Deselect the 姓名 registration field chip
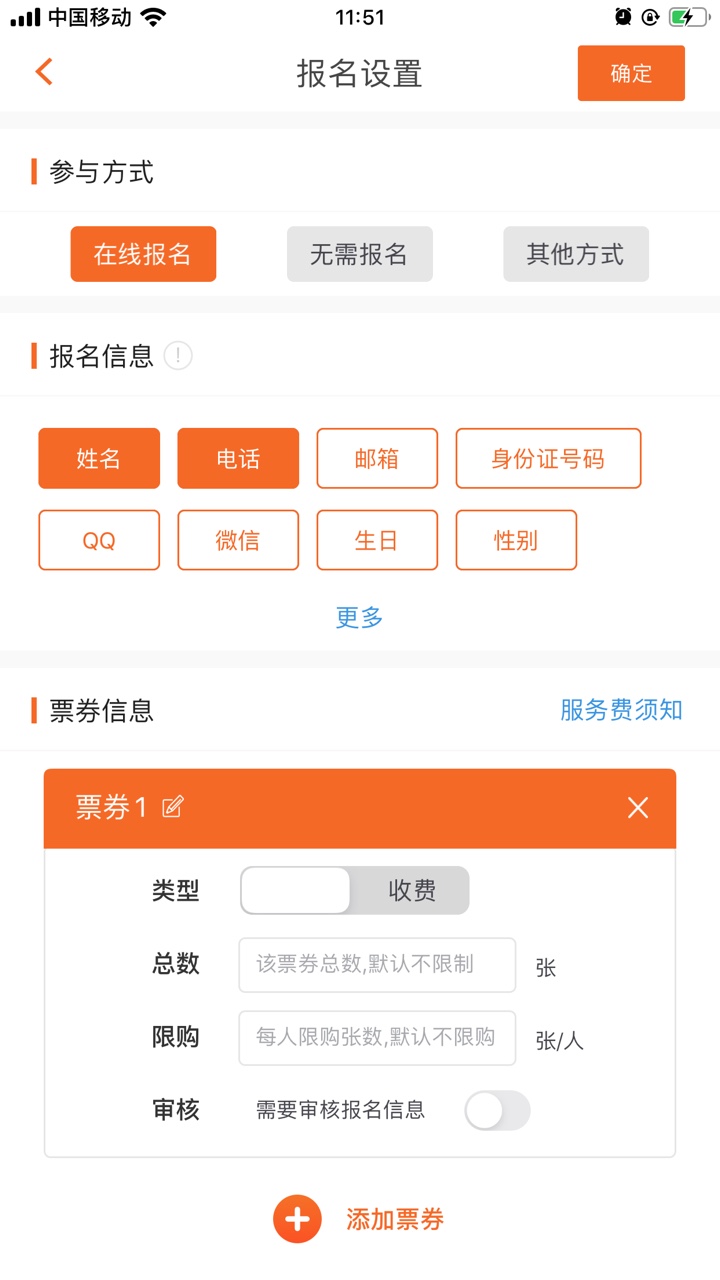Screen dimensions: 720x1280 (99, 458)
